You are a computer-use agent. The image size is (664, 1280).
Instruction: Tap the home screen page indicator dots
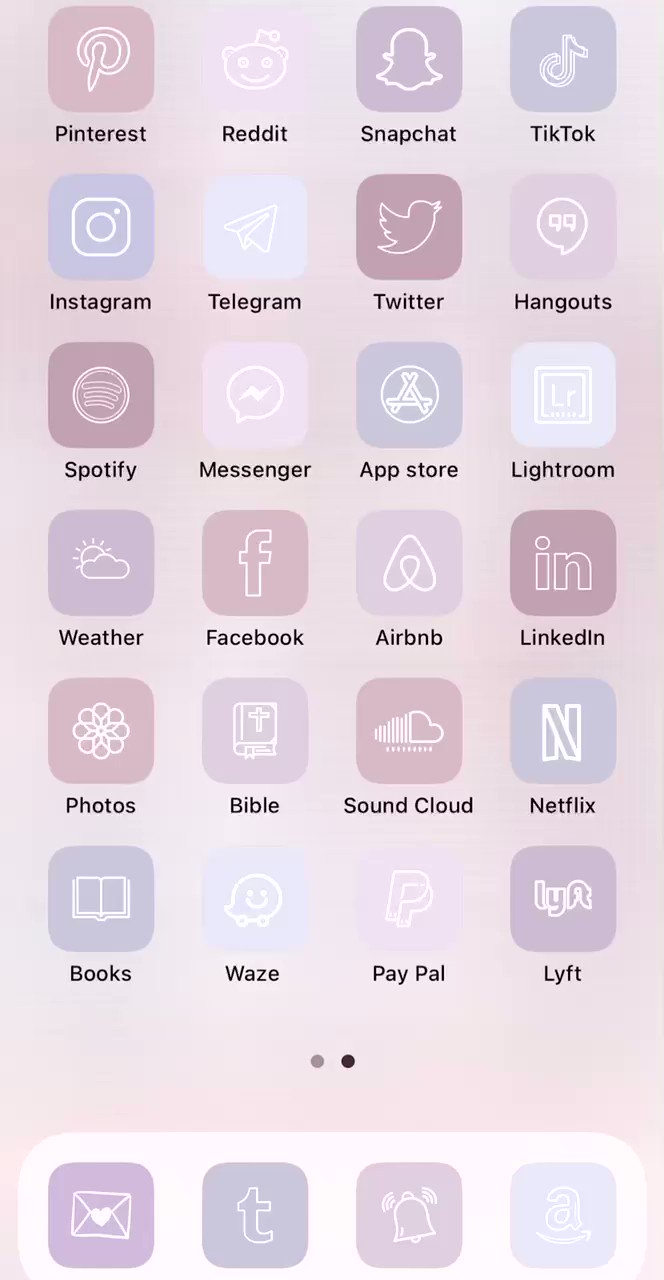point(332,1061)
